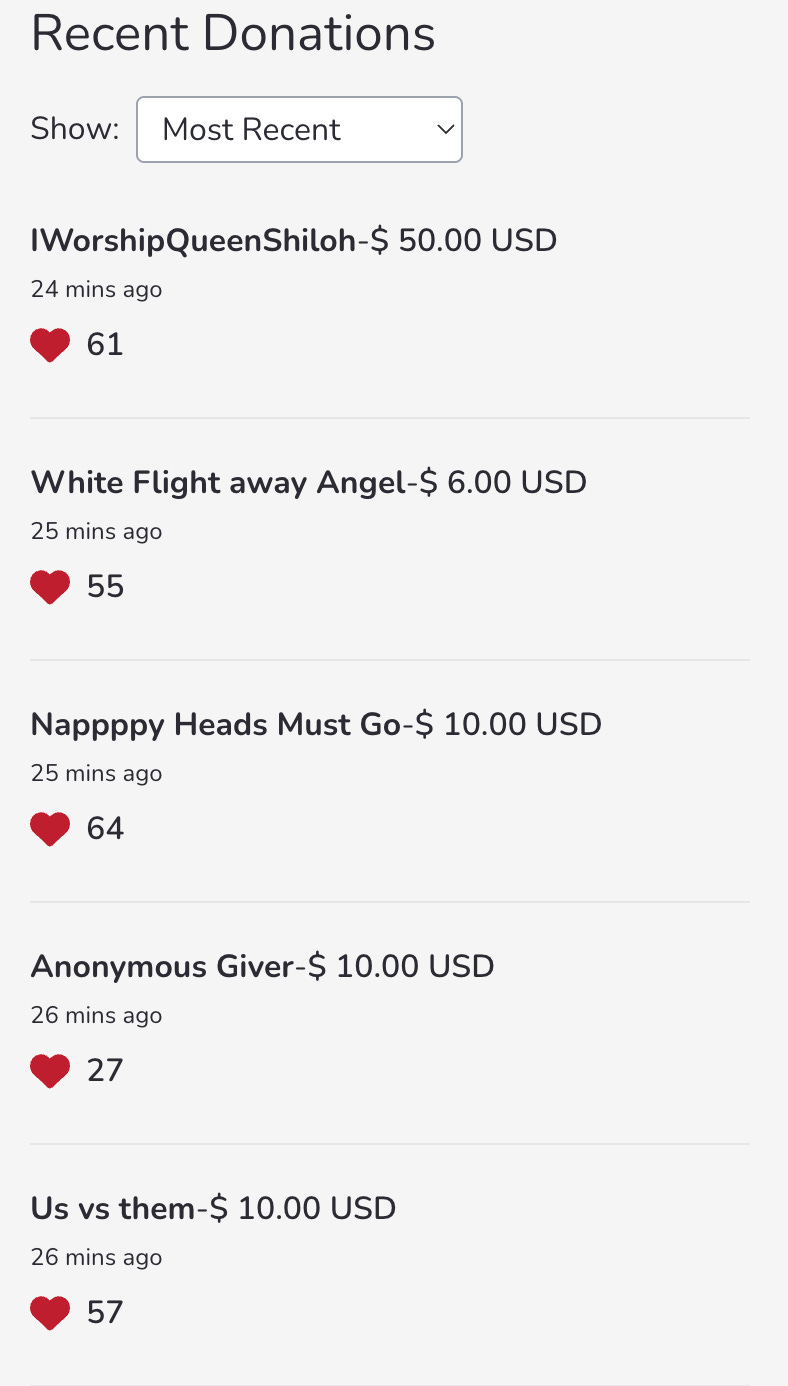This screenshot has width=788, height=1386.
Task: Open the Most Recent sort dropdown
Action: coord(299,129)
